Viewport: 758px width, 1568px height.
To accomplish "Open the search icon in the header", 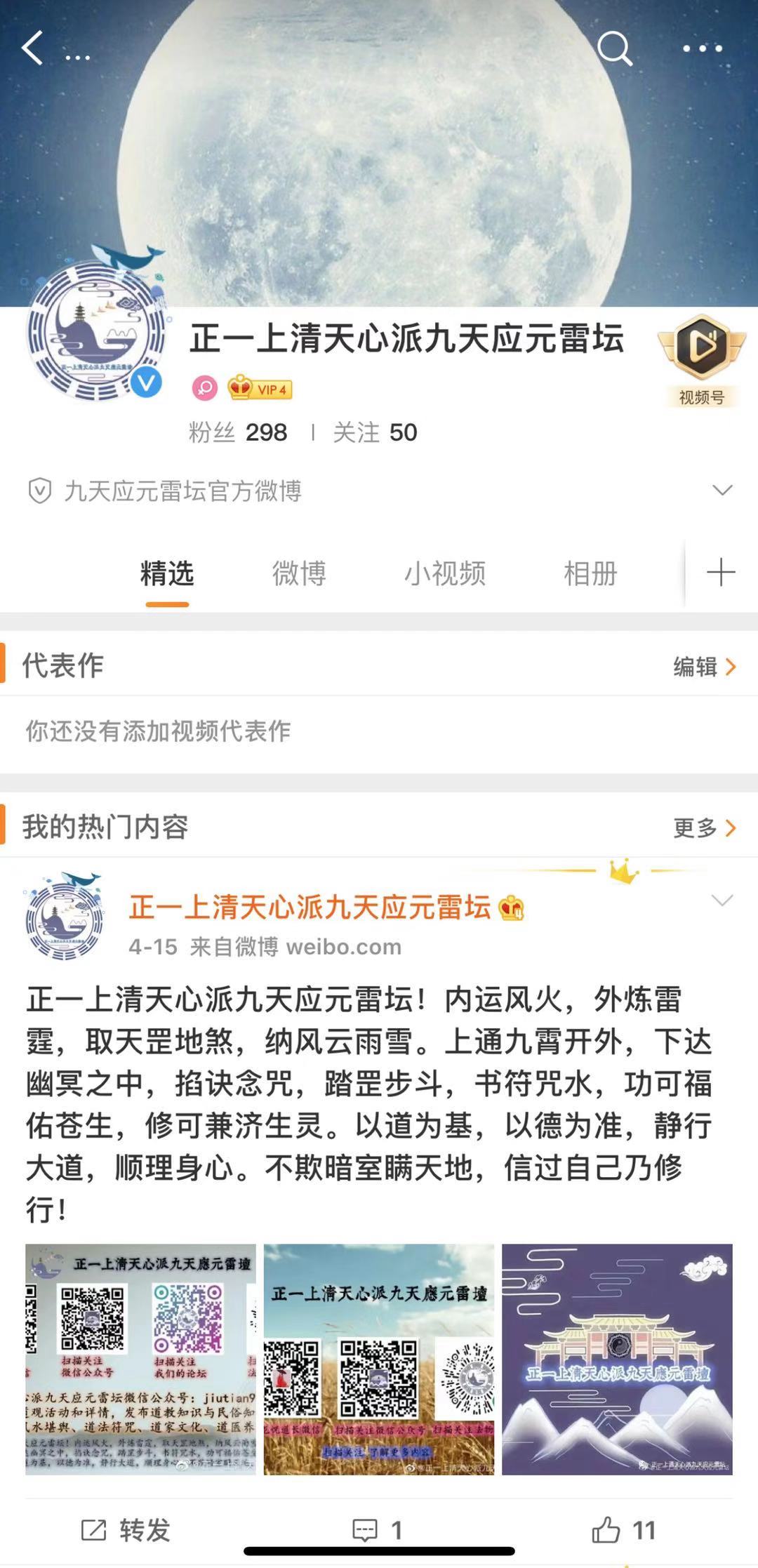I will click(614, 48).
